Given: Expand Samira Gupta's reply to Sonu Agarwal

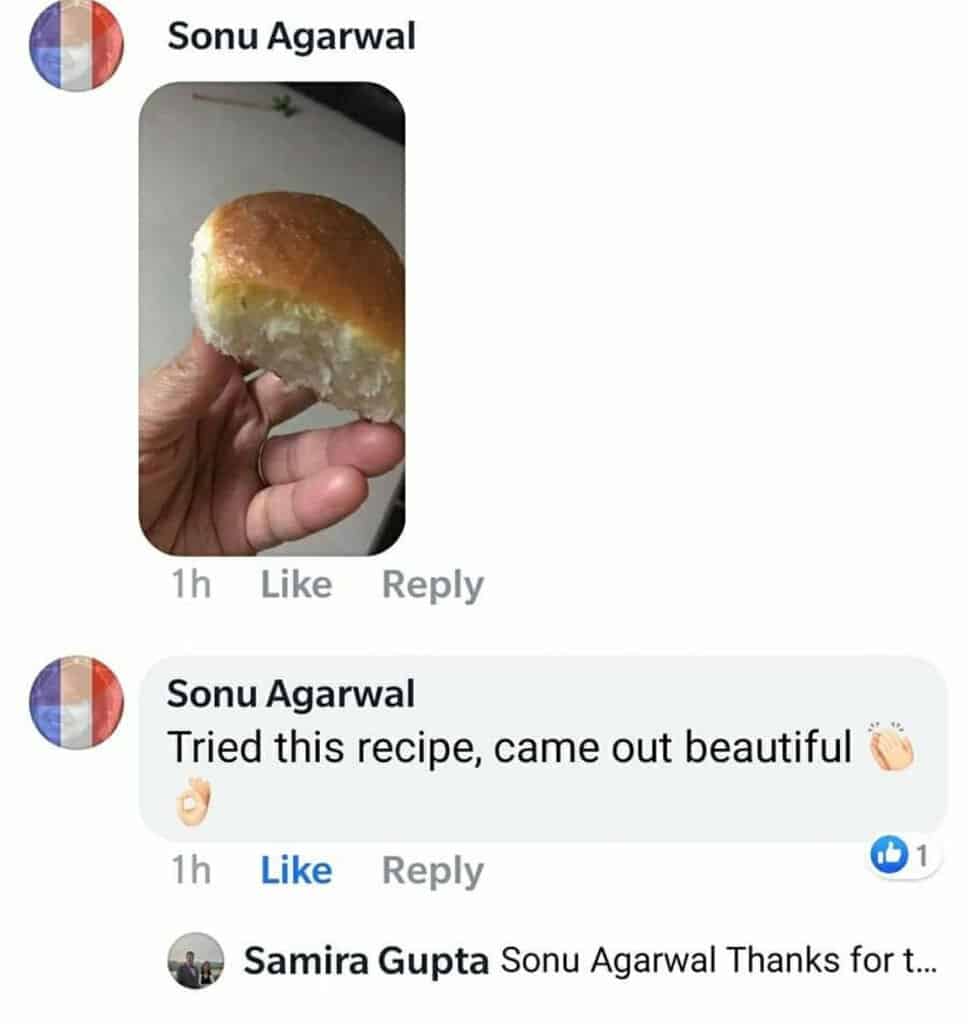Looking at the screenshot, I should coord(717,961).
